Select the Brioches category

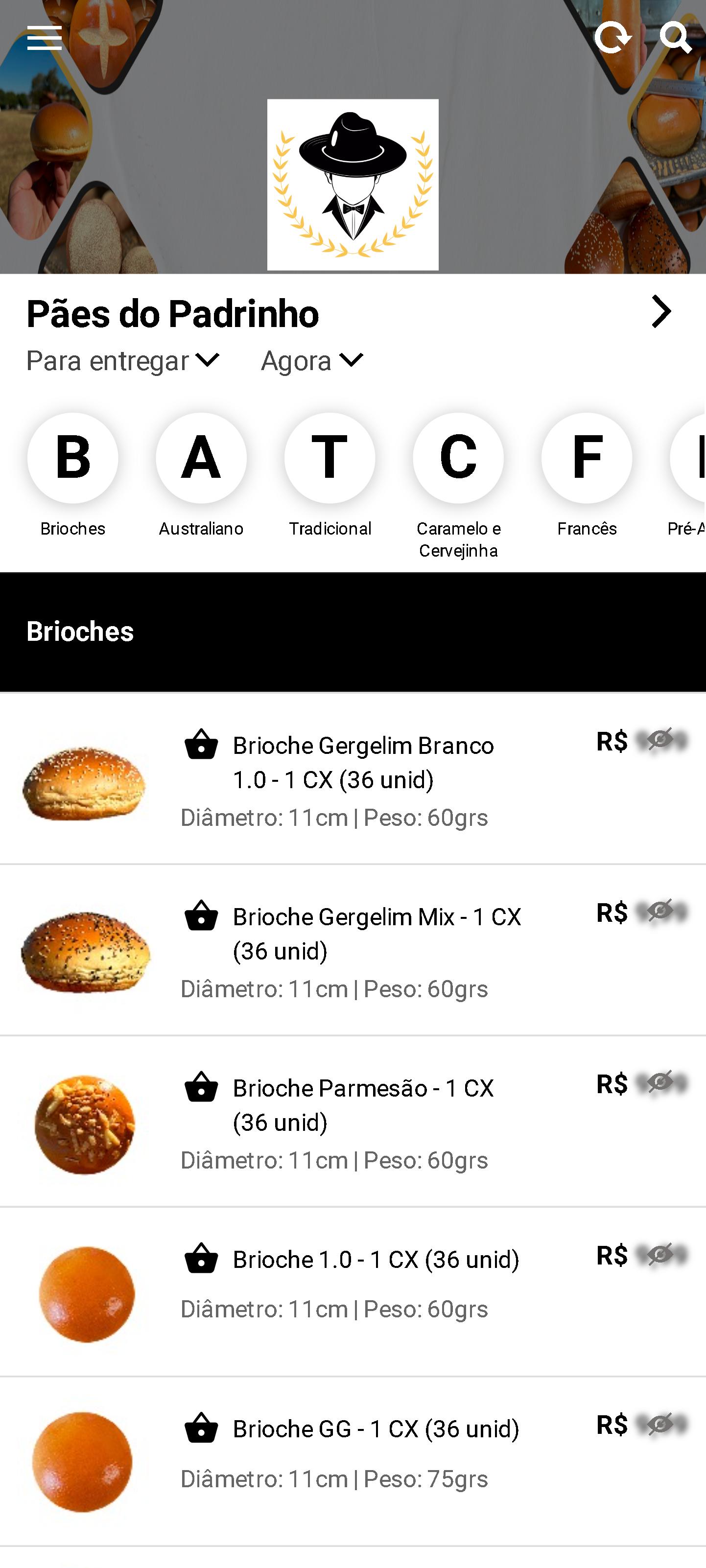72,475
